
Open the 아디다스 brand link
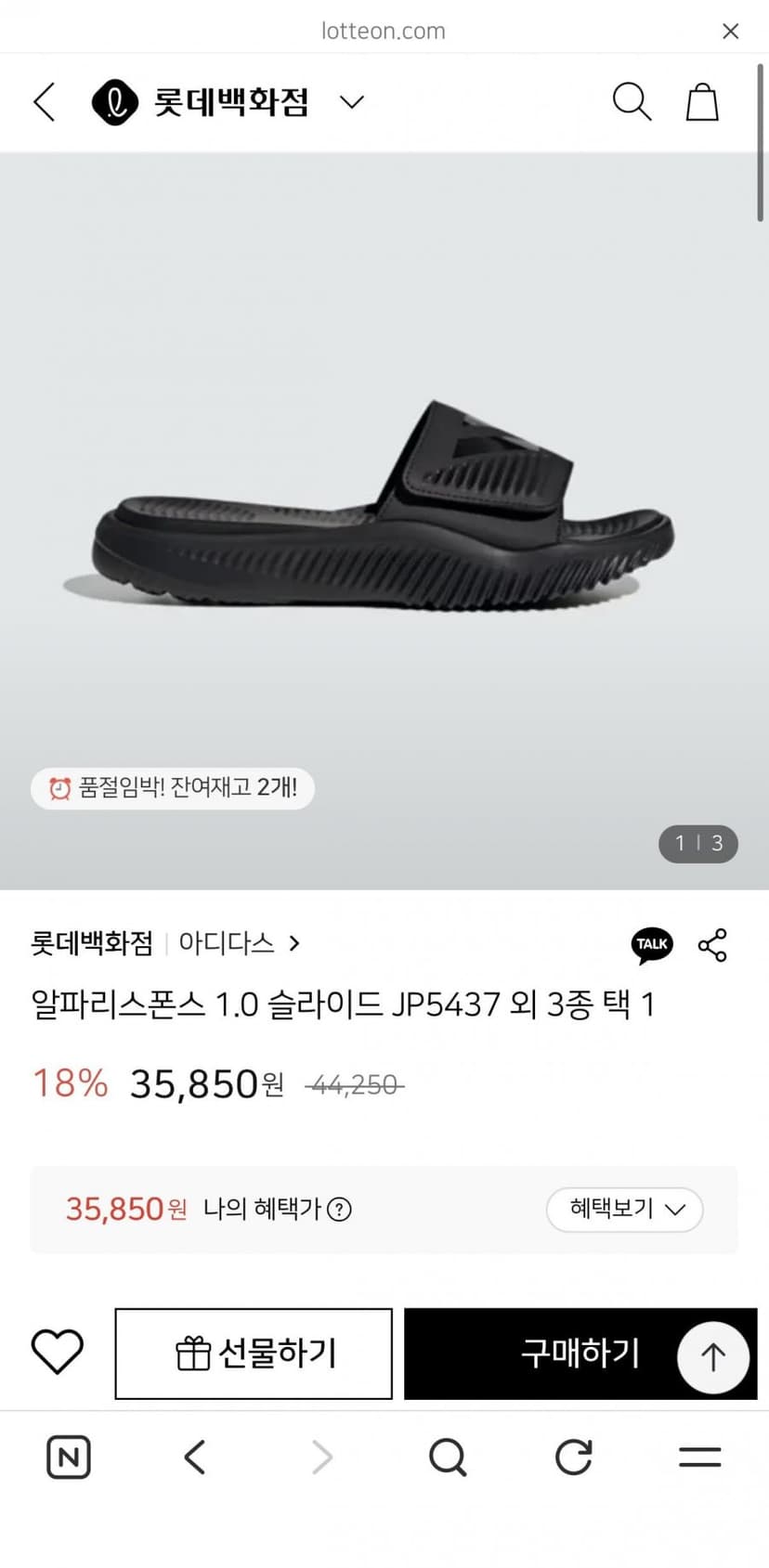pos(239,943)
